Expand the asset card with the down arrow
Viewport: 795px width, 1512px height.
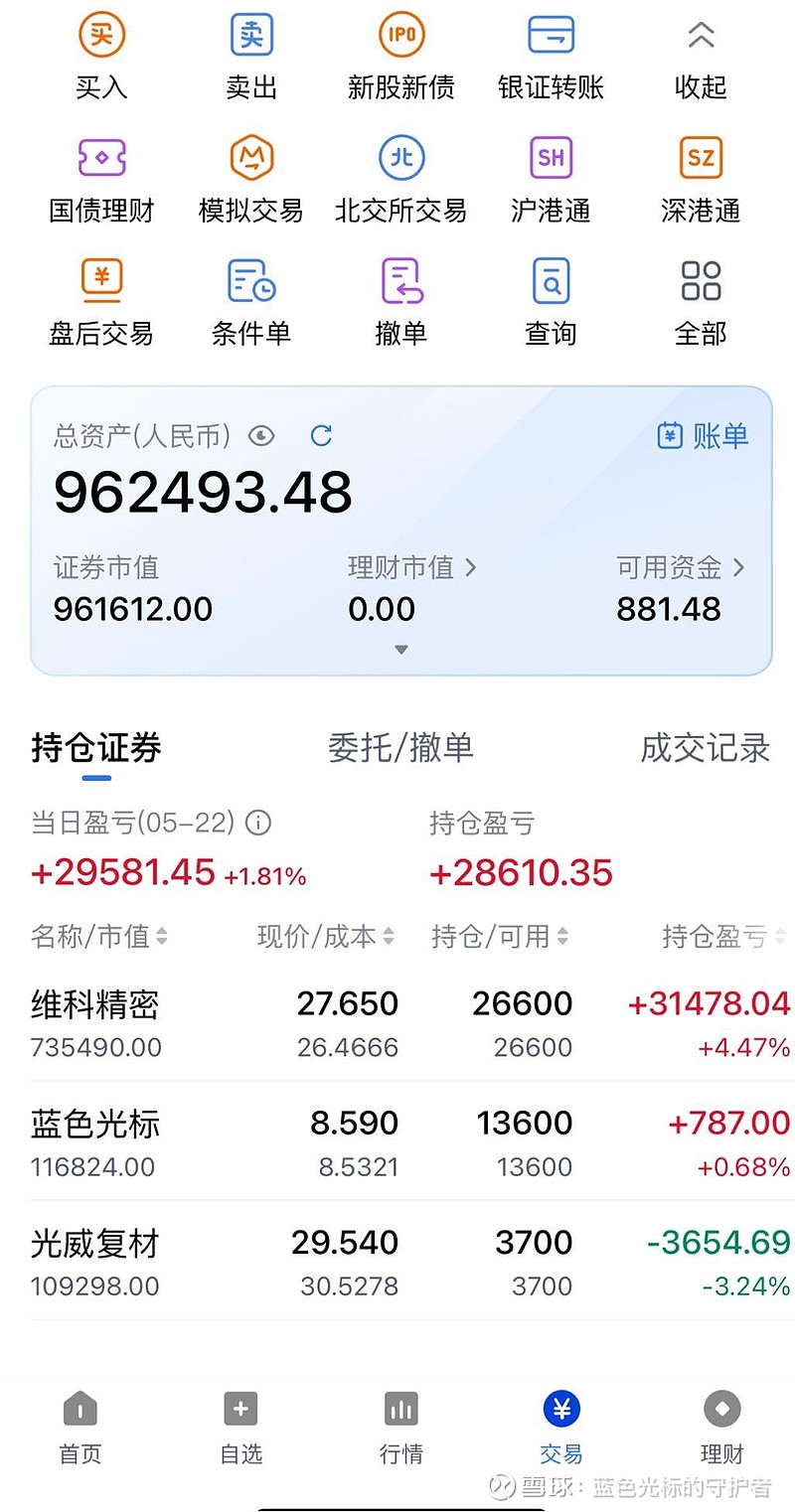(x=401, y=650)
